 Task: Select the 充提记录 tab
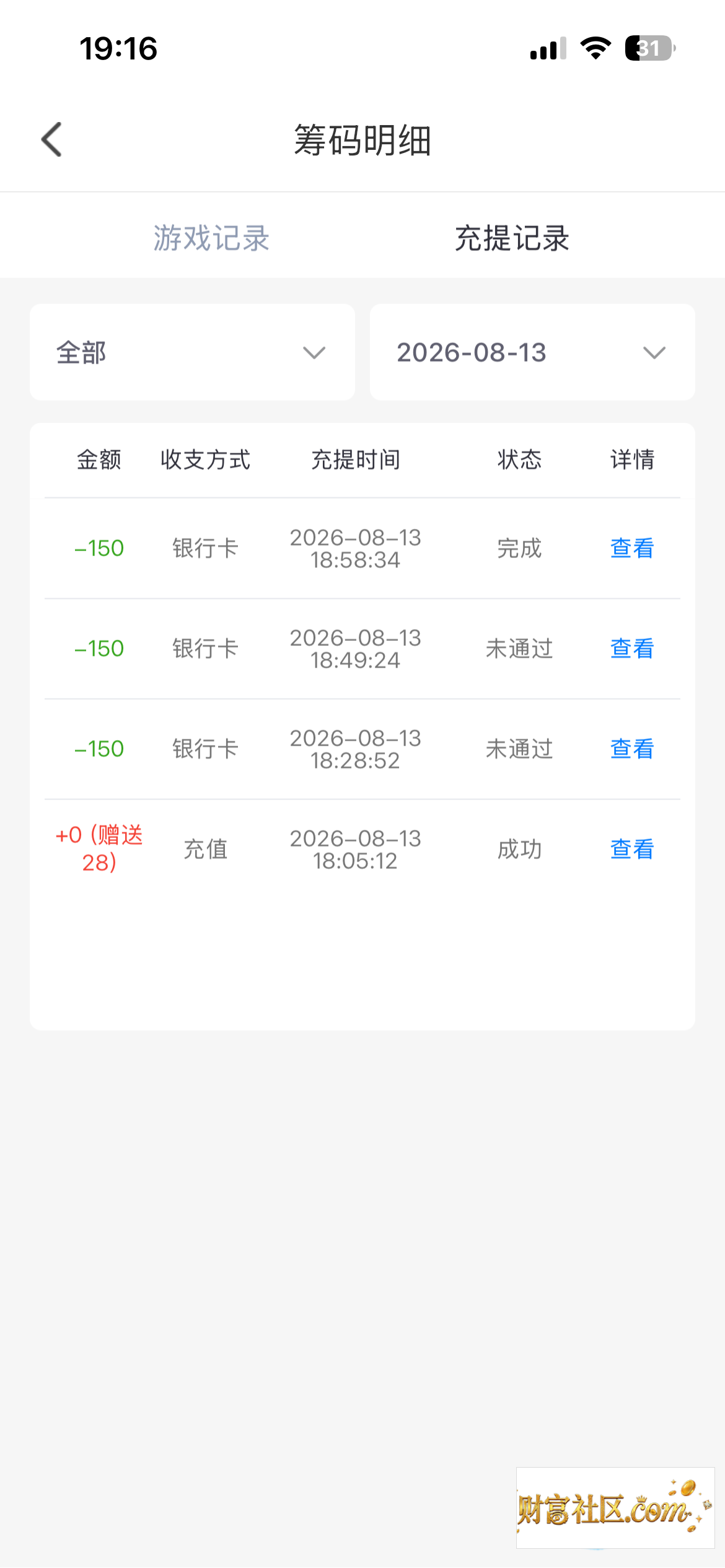click(x=512, y=238)
